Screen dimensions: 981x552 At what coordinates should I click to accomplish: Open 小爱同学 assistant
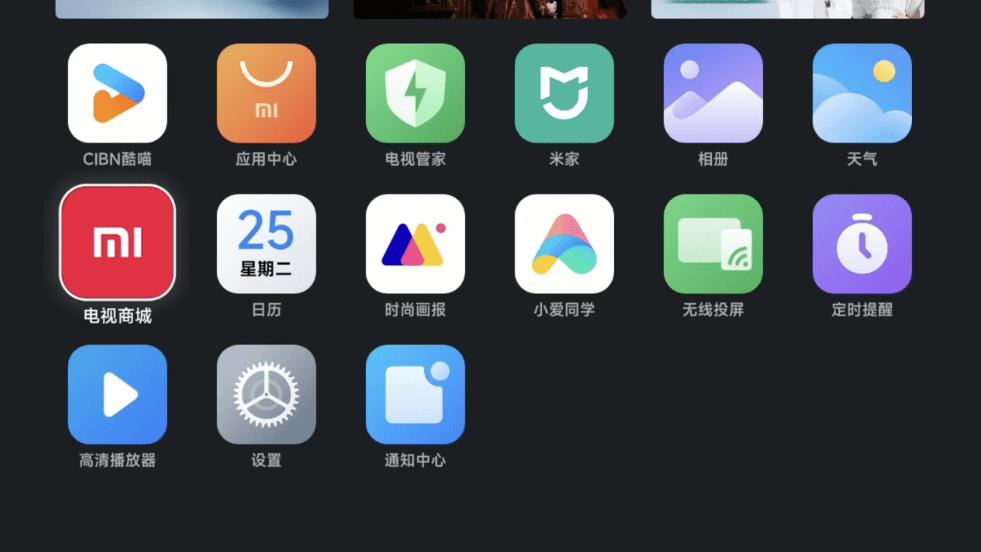coord(564,244)
